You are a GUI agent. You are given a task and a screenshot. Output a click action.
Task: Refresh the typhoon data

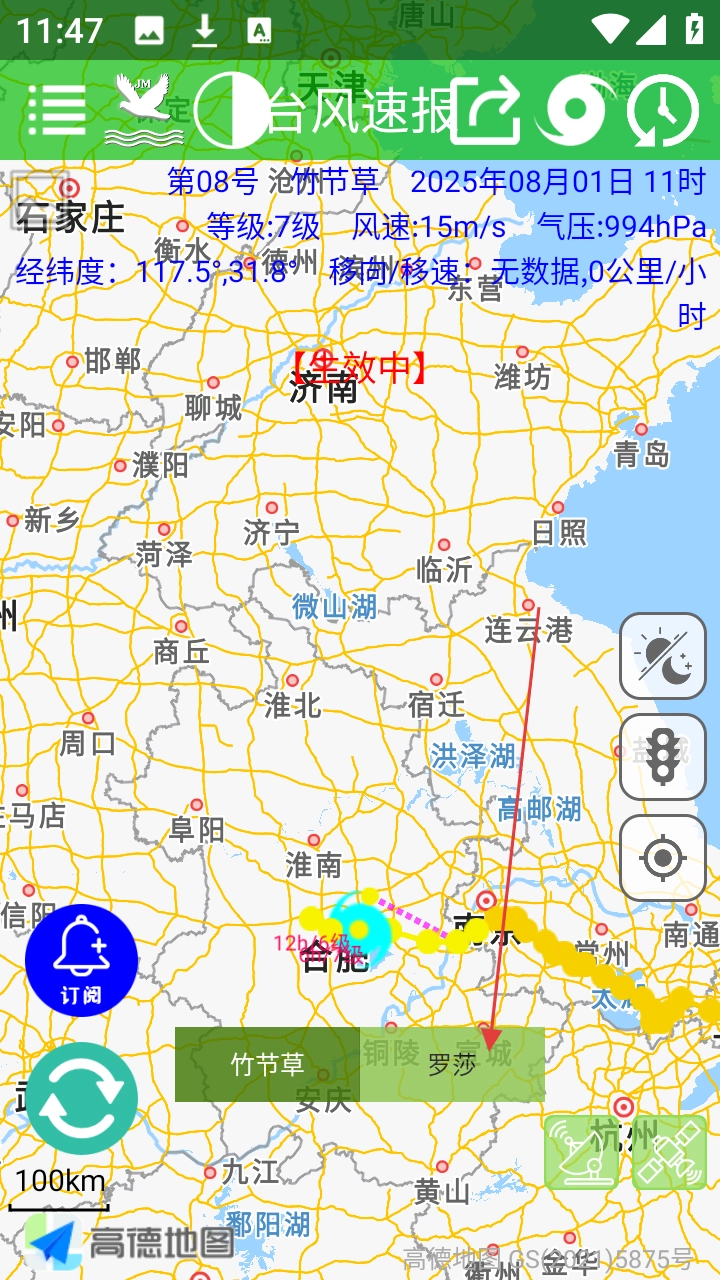(x=82, y=1098)
